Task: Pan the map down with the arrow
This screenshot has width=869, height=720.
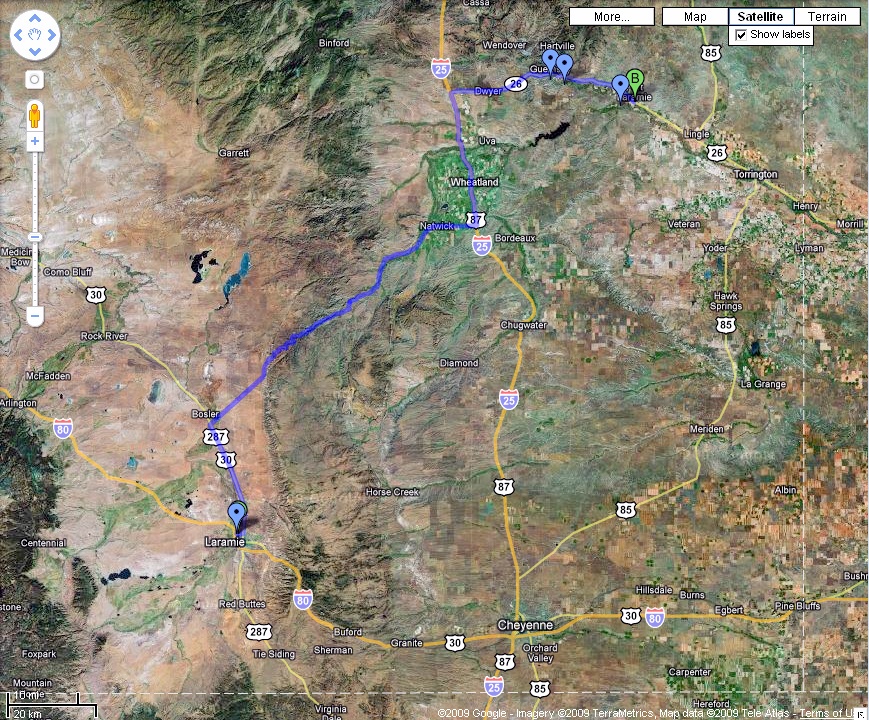Action: tap(34, 50)
